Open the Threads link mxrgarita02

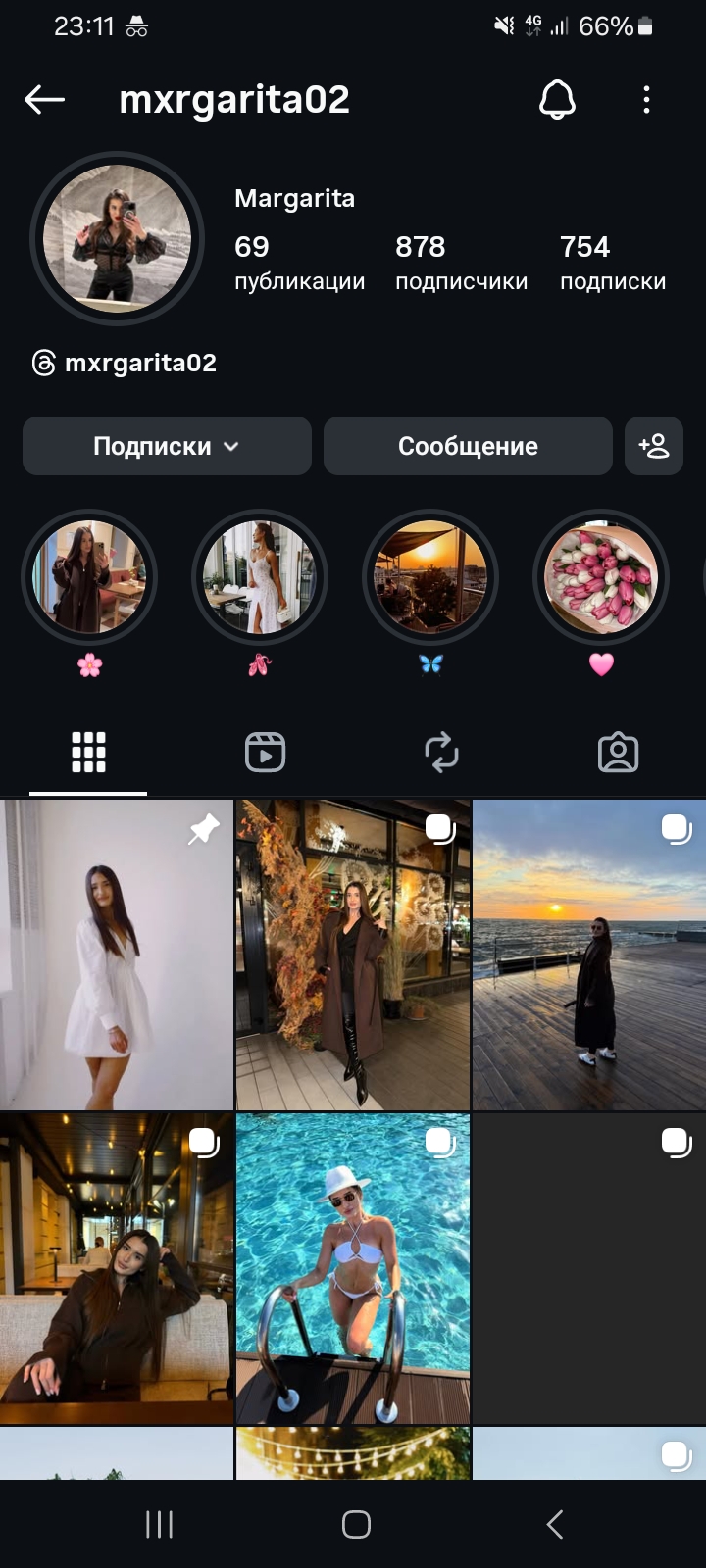pos(125,364)
